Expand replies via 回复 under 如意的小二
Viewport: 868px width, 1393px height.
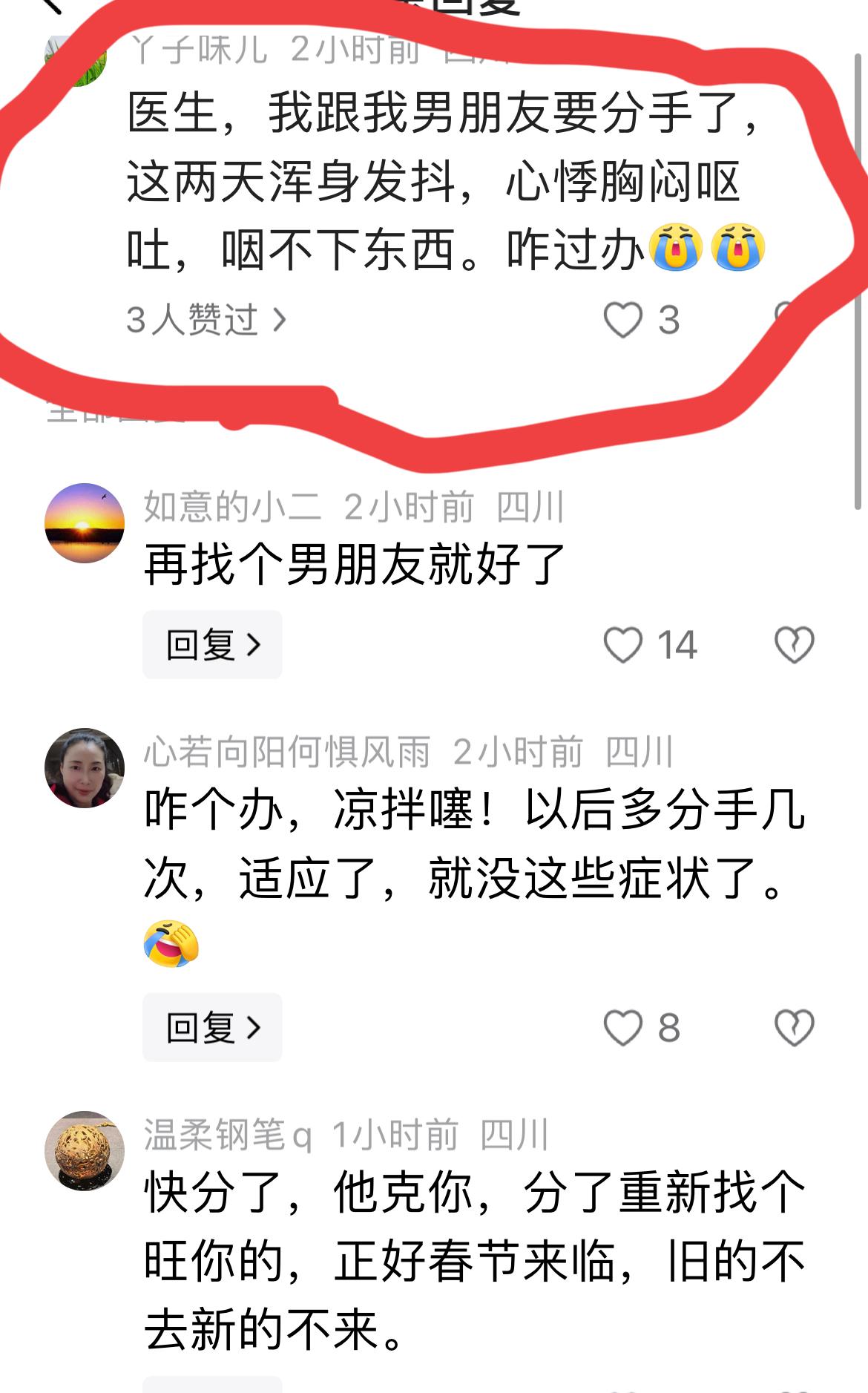[x=211, y=645]
